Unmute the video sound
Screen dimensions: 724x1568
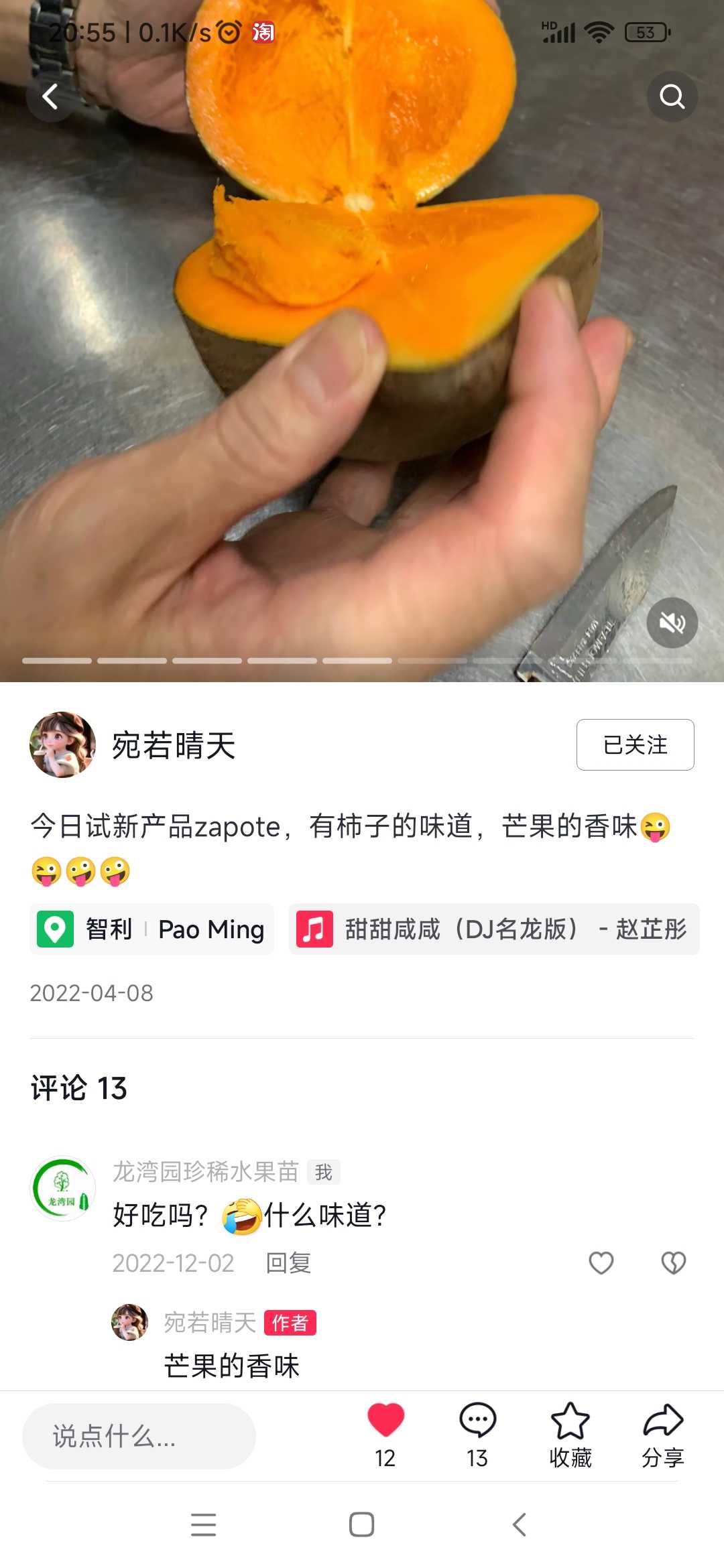pos(672,623)
